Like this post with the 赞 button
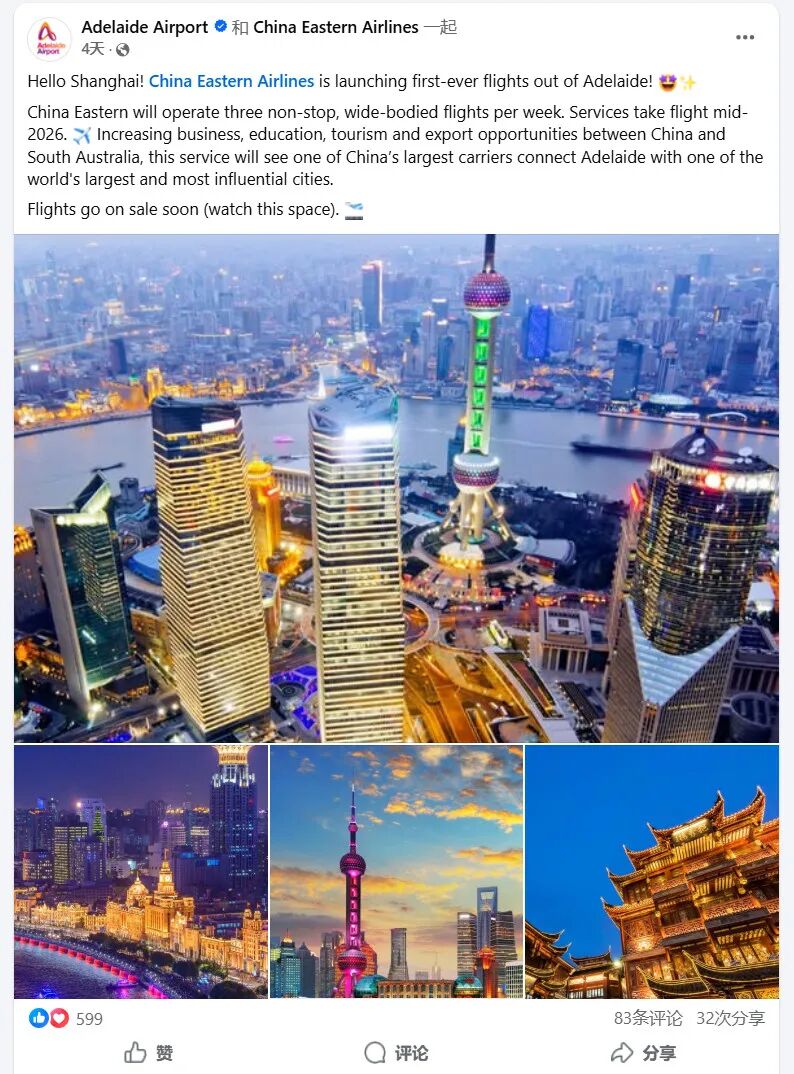 149,1052
